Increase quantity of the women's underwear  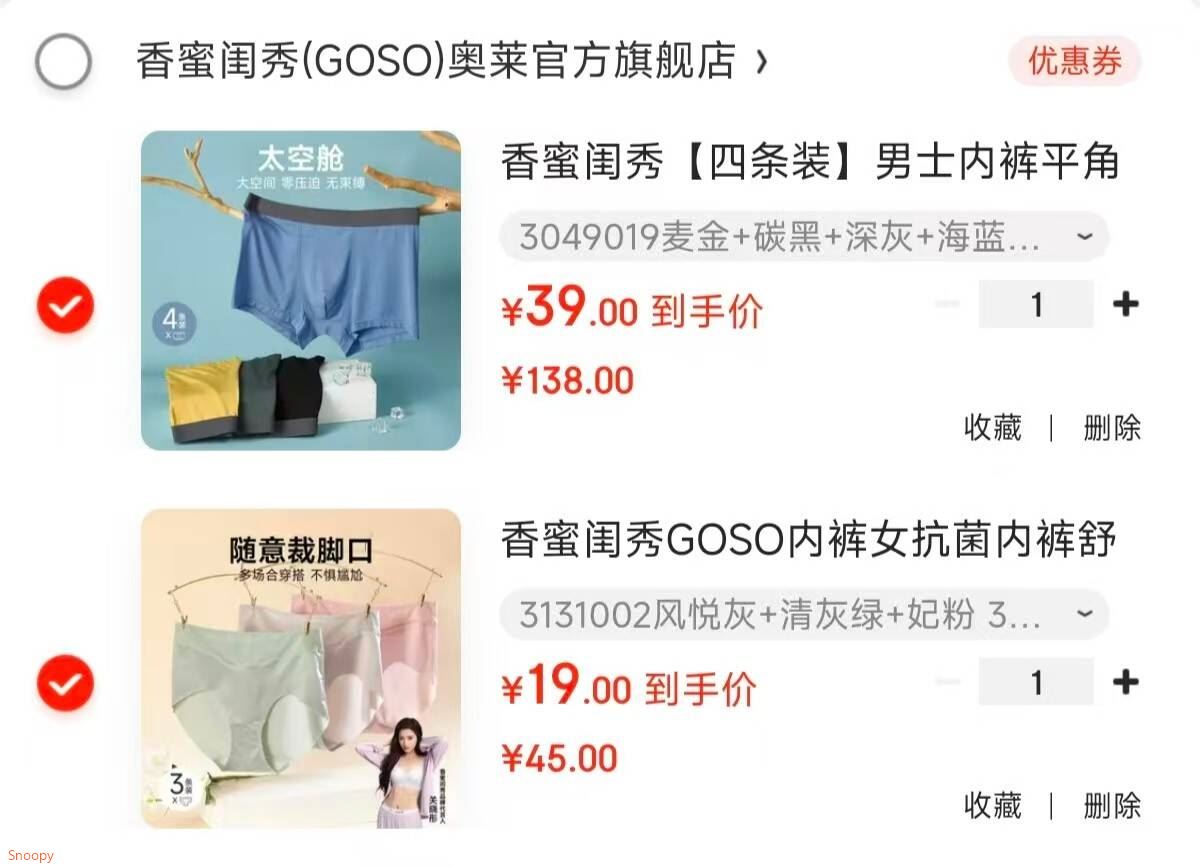1125,682
